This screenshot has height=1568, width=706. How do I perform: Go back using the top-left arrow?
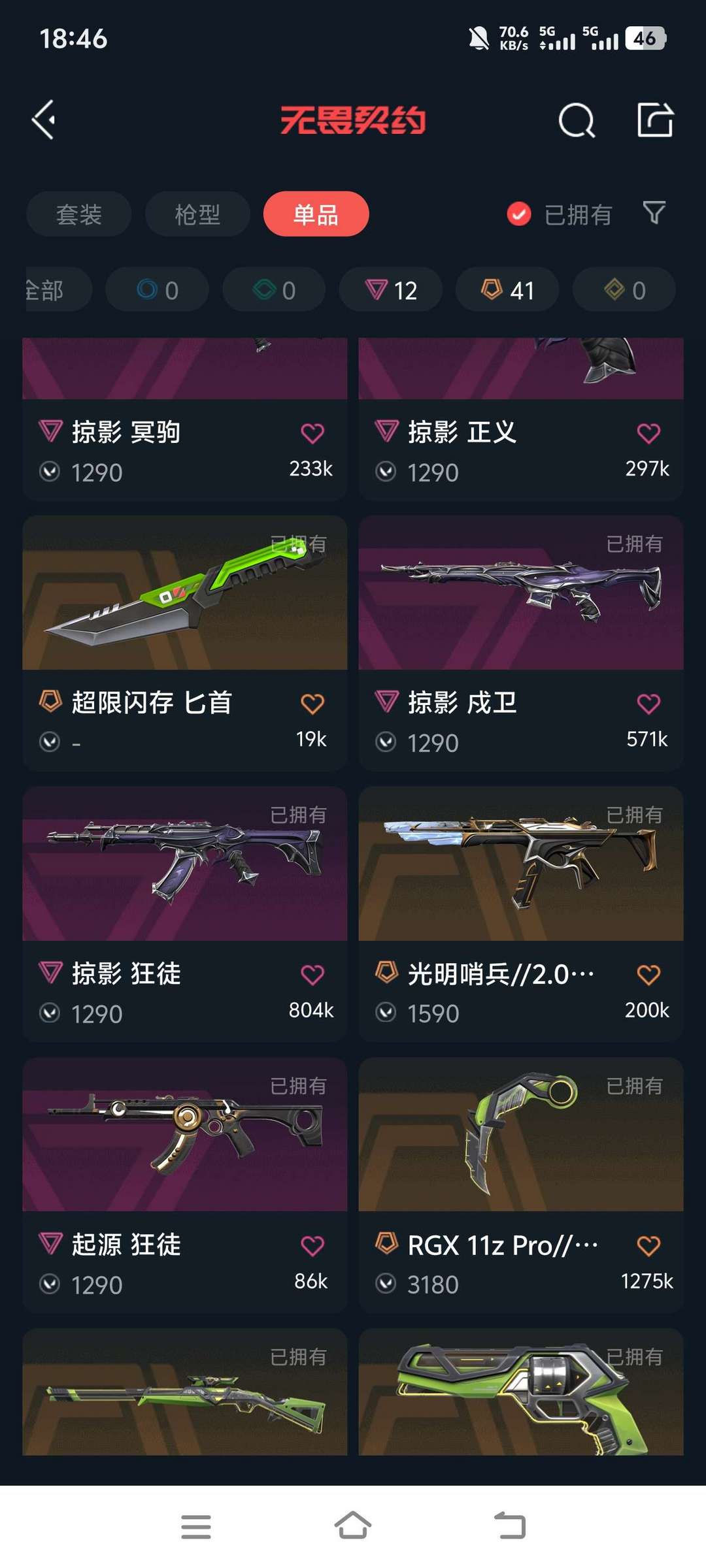point(44,120)
